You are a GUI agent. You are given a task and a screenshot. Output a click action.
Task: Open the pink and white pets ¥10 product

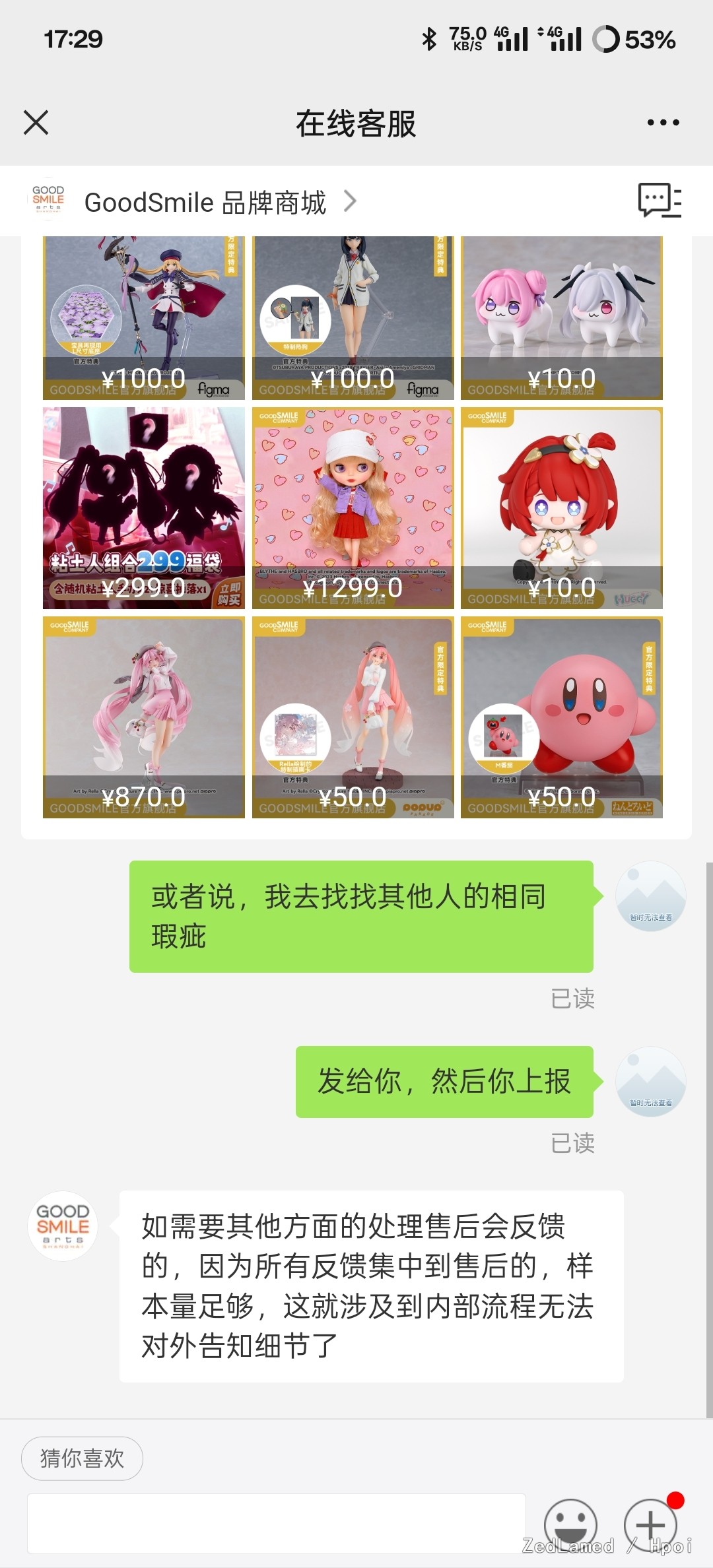click(x=562, y=318)
